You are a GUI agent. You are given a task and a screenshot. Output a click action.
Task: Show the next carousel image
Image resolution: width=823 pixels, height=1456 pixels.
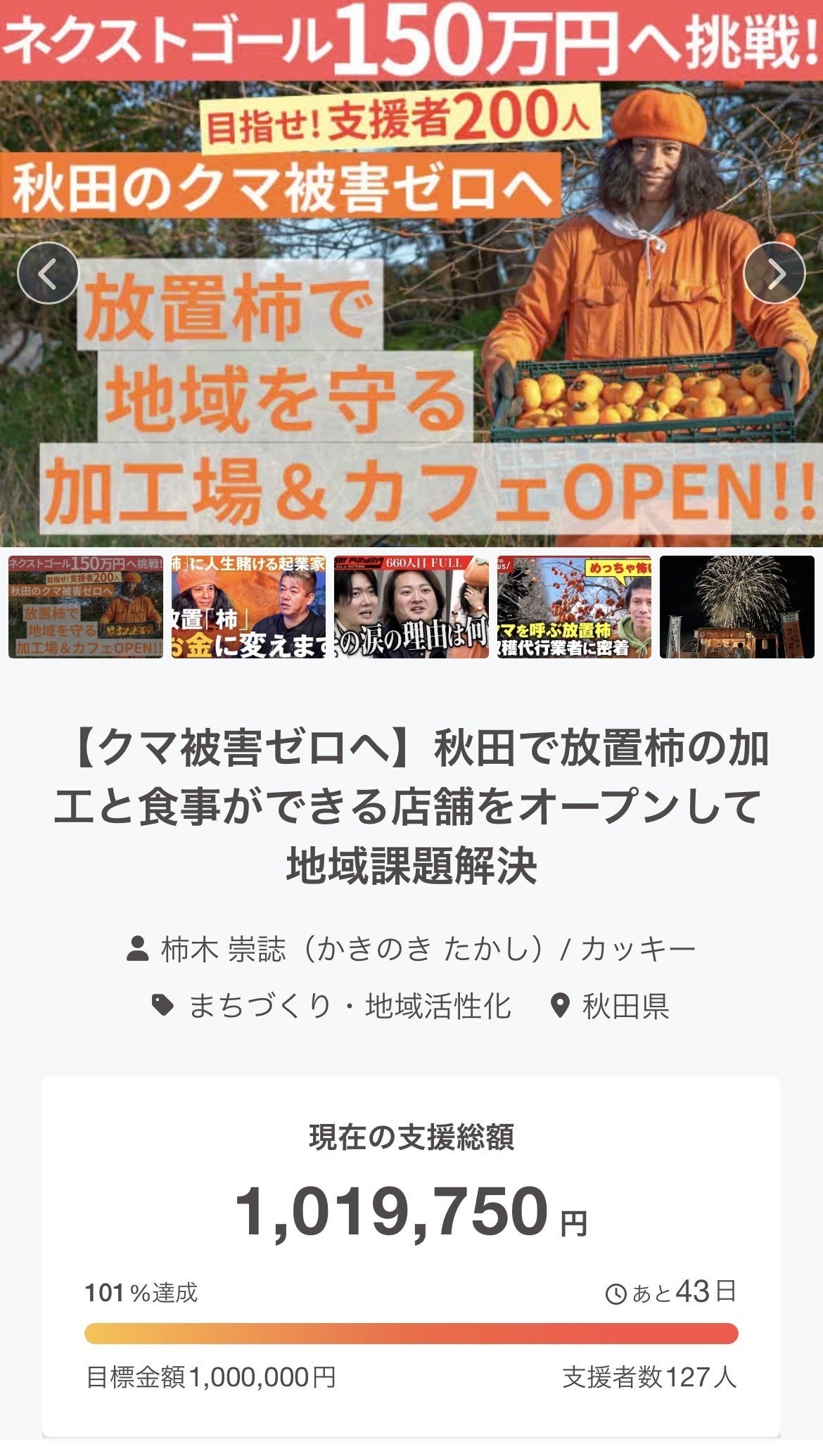click(x=774, y=273)
